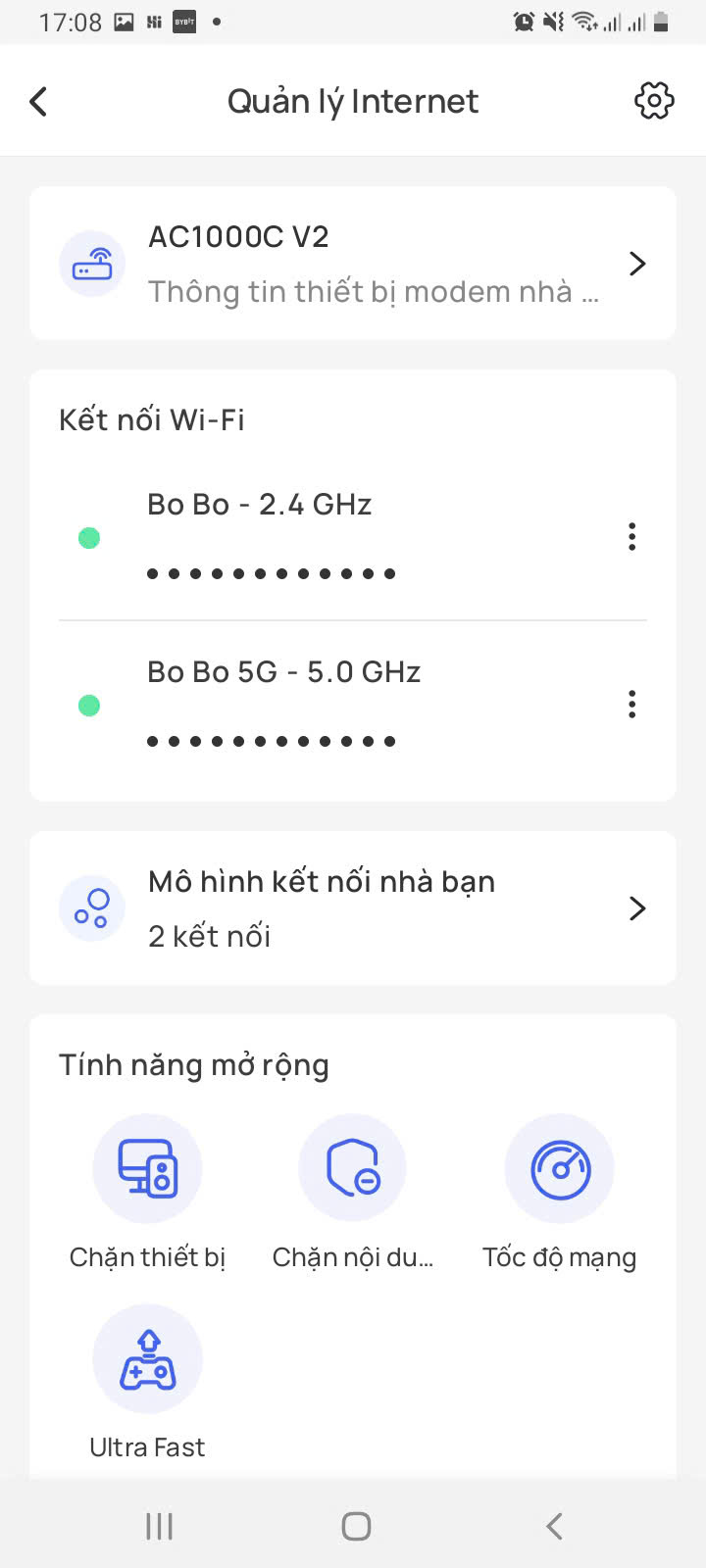Image resolution: width=706 pixels, height=1568 pixels.
Task: Open the settings gear icon
Action: click(x=654, y=101)
